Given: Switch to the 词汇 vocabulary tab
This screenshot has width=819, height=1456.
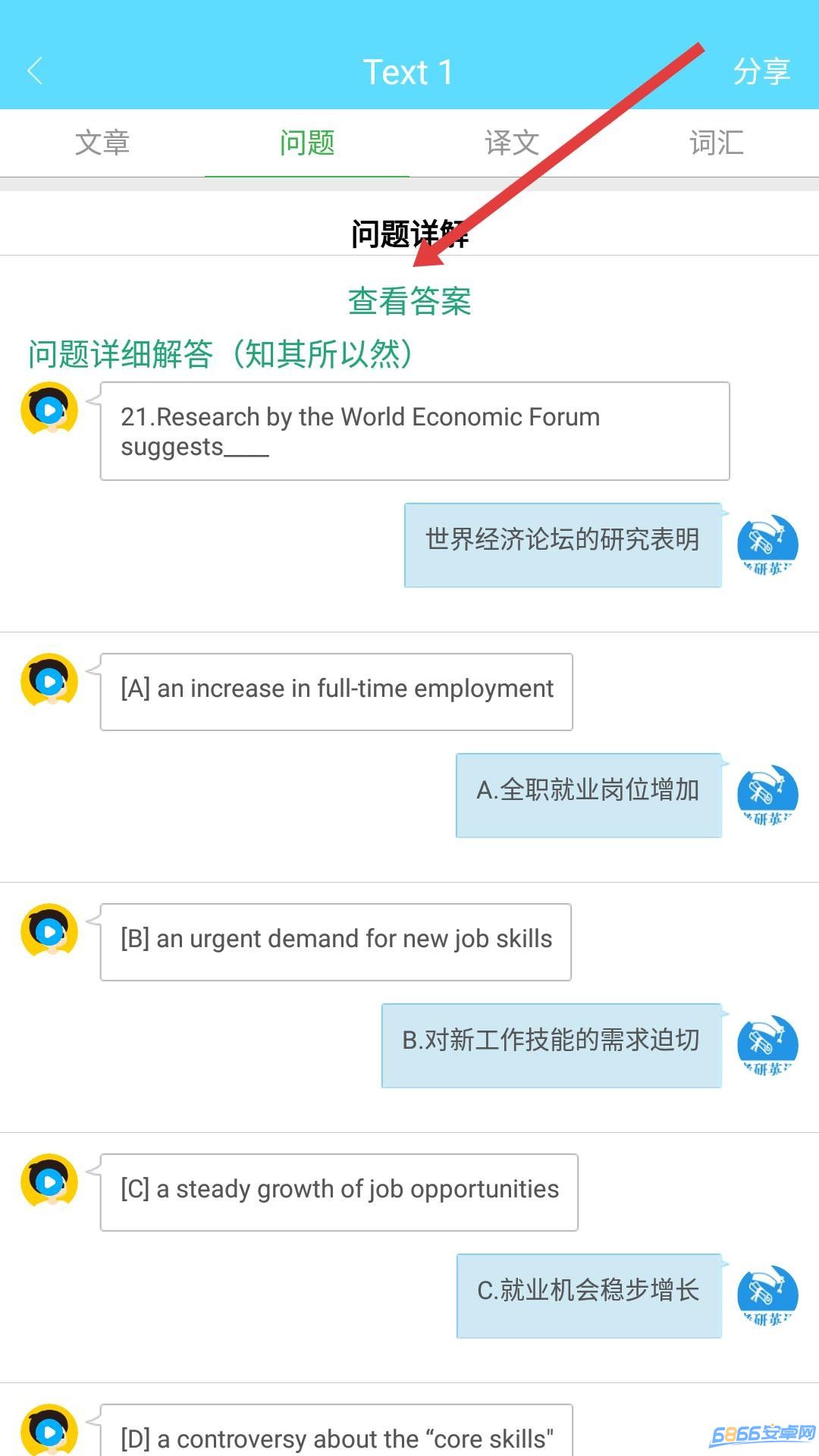Looking at the screenshot, I should click(x=717, y=143).
